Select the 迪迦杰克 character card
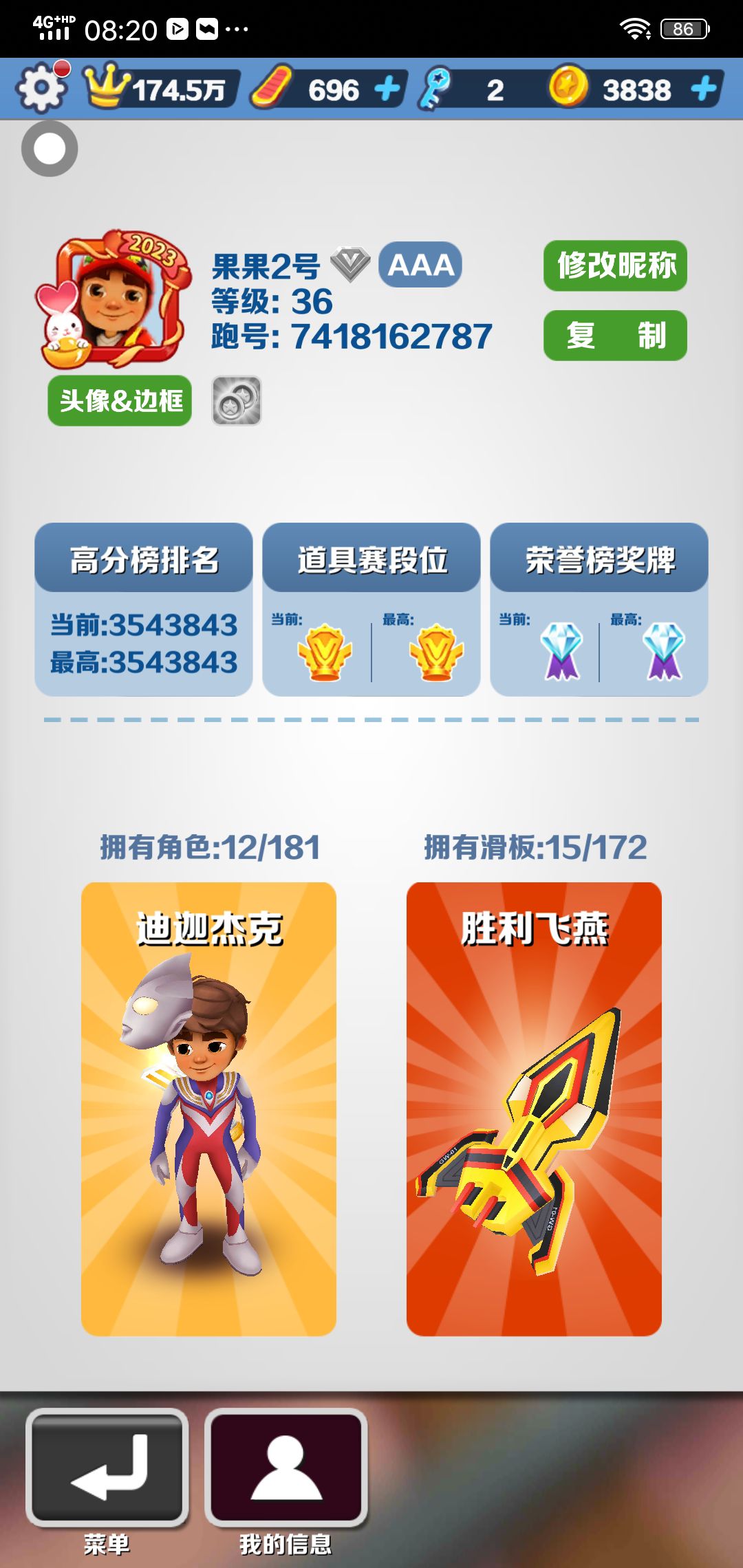The image size is (743, 1568). pos(209,1109)
